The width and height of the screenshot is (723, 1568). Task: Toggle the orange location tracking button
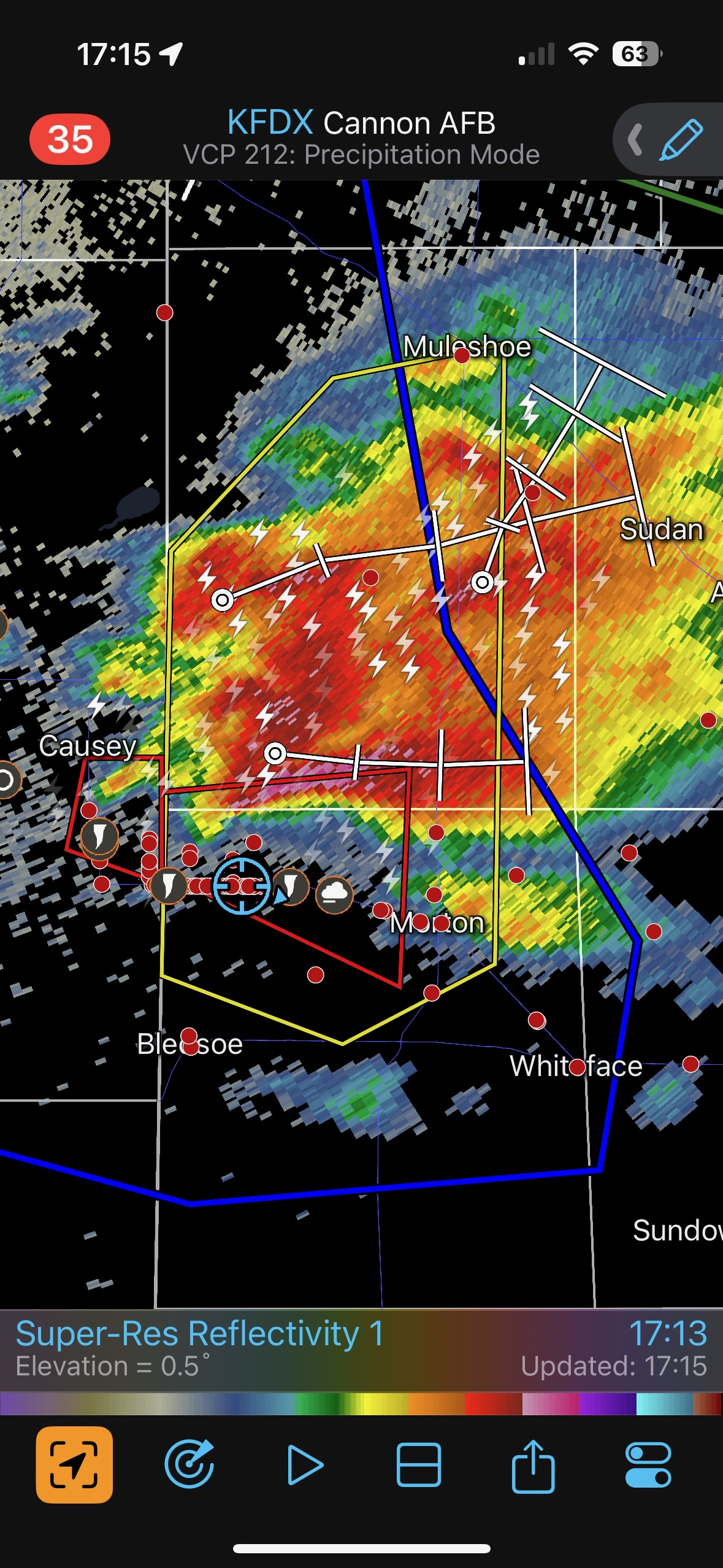[74, 1464]
